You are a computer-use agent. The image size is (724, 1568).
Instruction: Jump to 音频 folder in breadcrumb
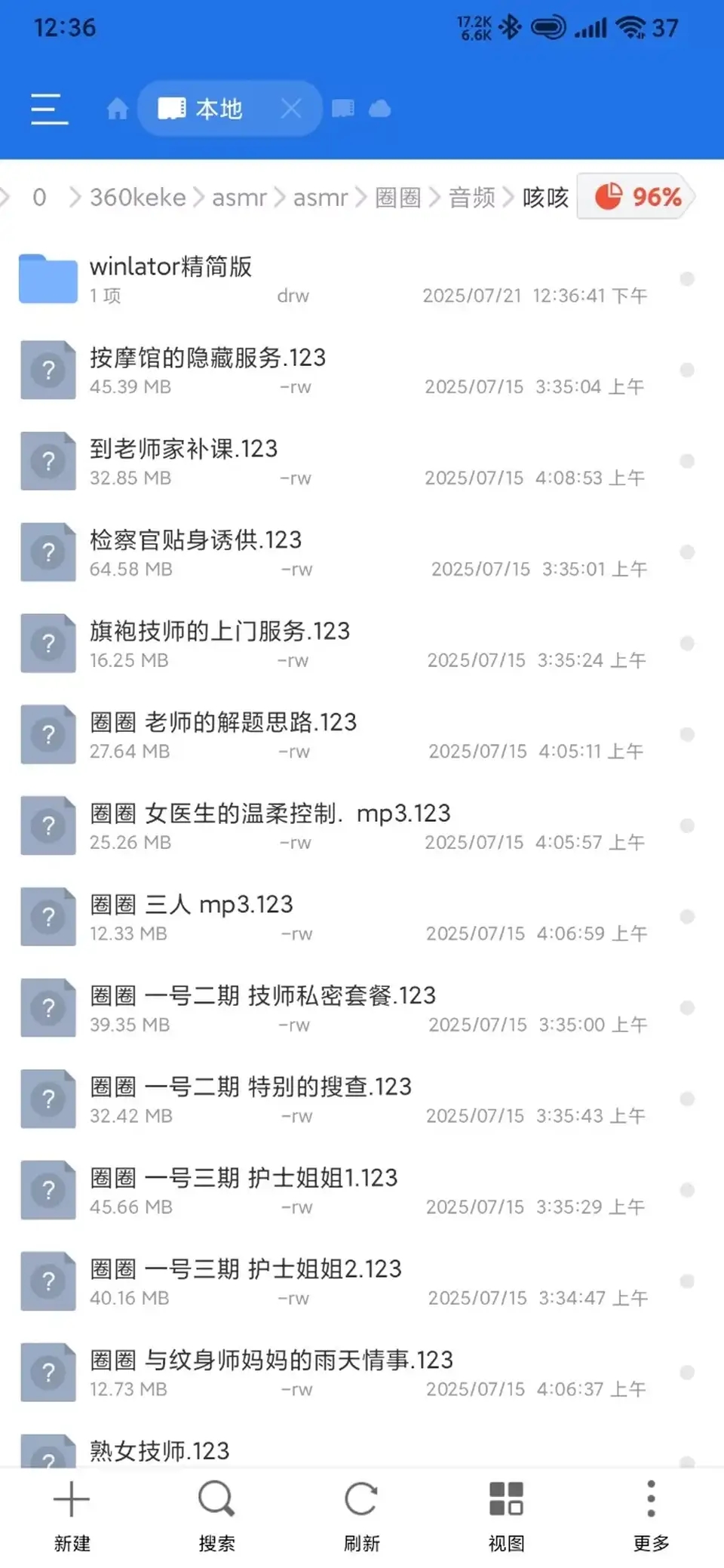tap(471, 198)
